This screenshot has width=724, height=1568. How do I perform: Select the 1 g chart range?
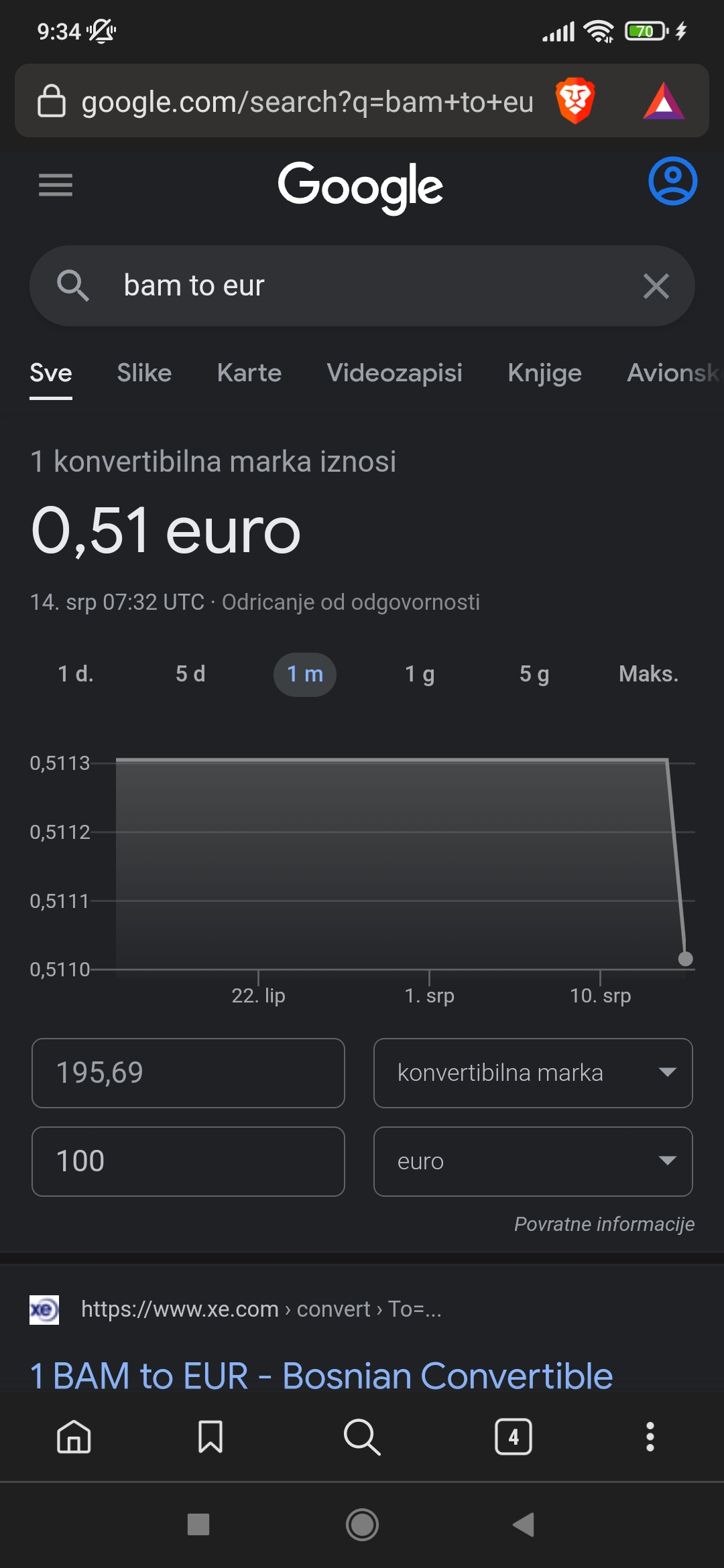click(420, 674)
